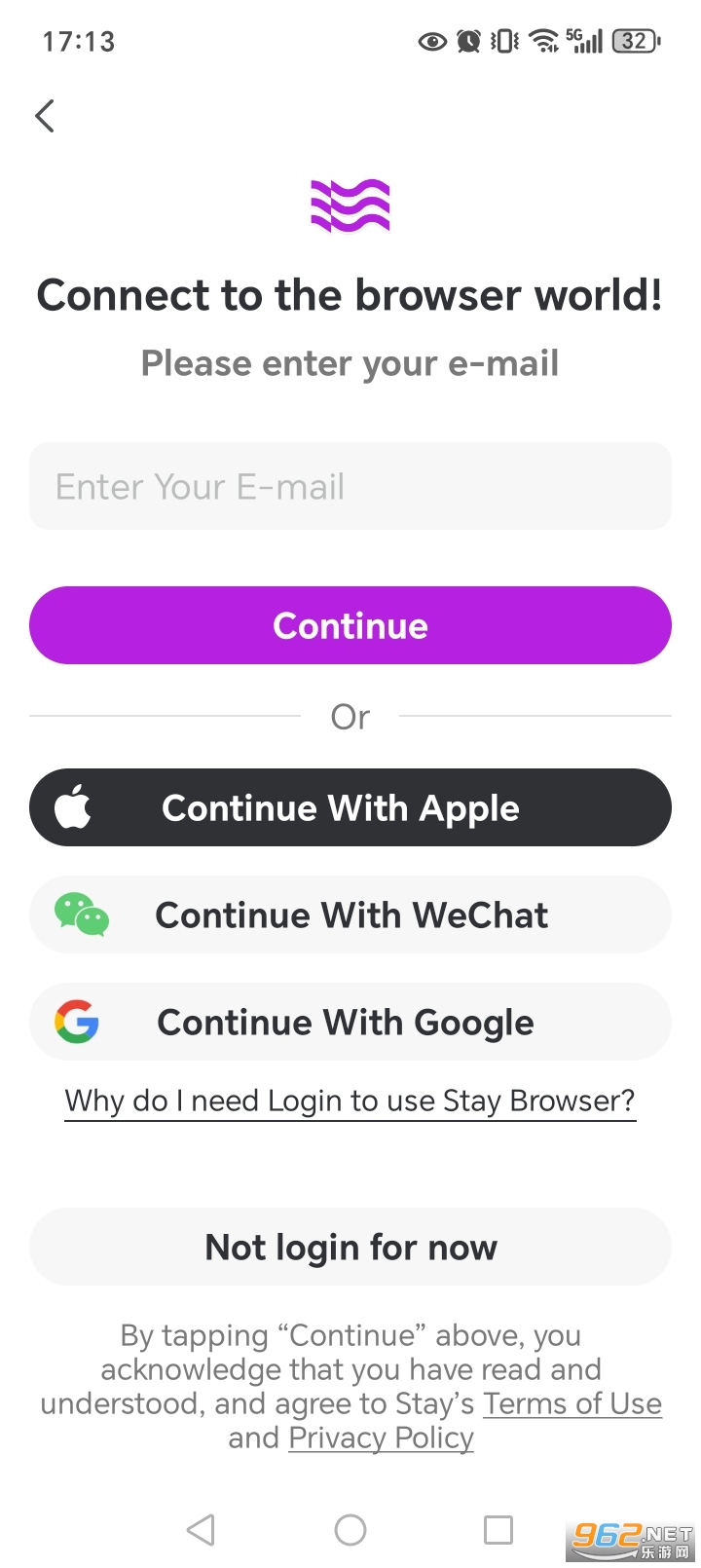Tap the Stay Browser wave logo
This screenshot has width=701, height=1568.
coord(350,204)
